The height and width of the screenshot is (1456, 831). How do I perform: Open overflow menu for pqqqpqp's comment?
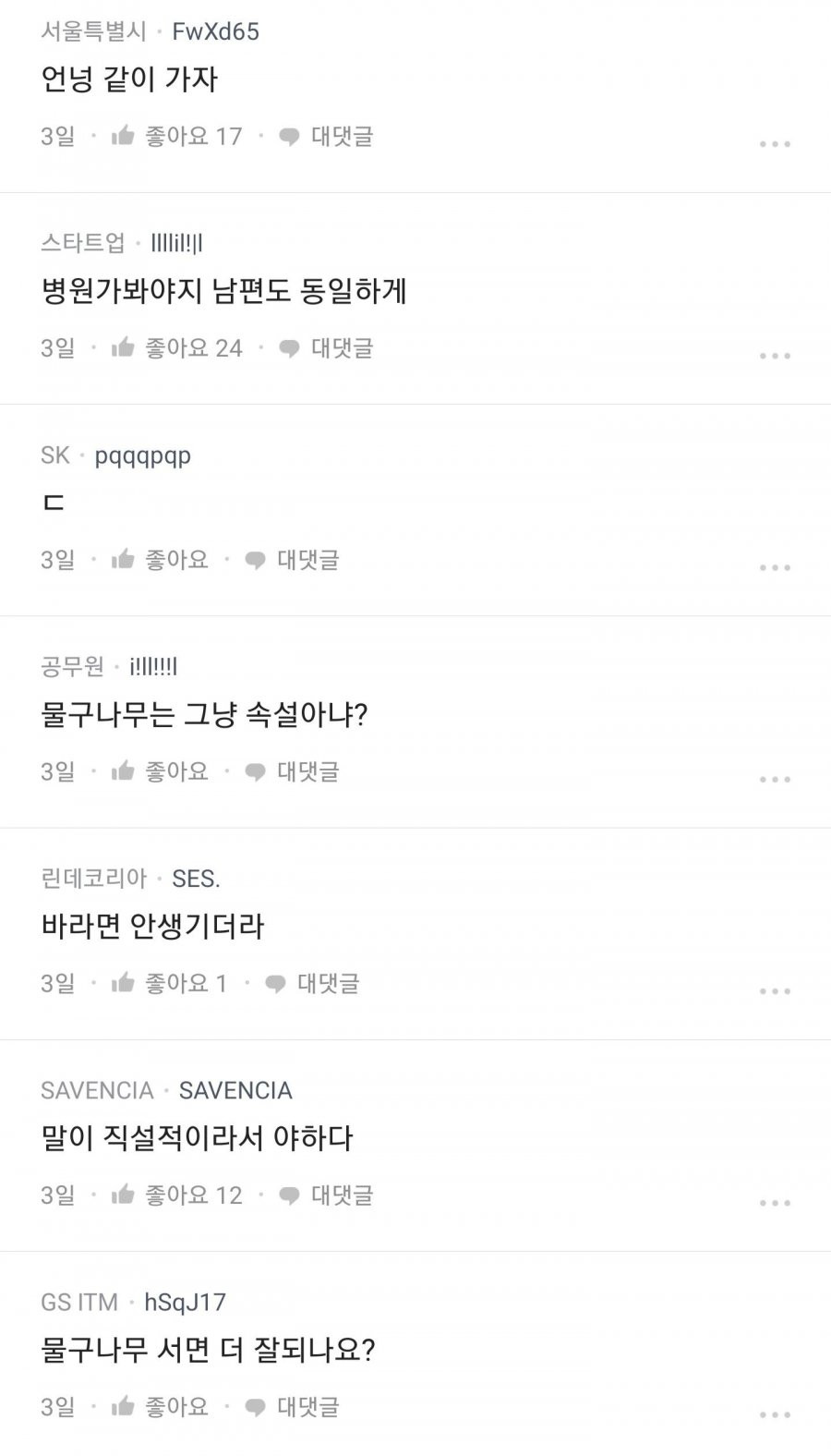pos(774,567)
